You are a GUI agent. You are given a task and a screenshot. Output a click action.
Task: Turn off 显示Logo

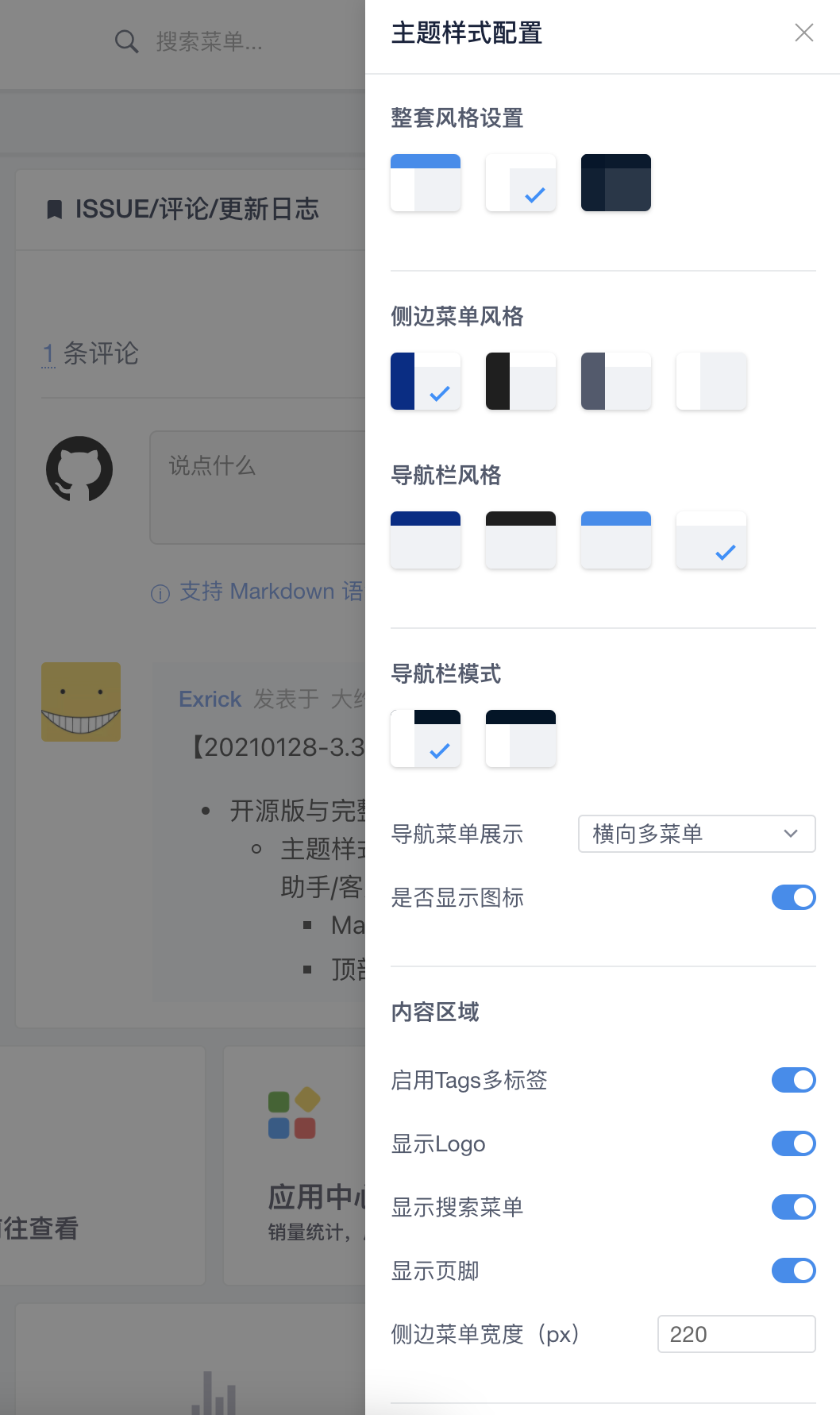tap(793, 1143)
